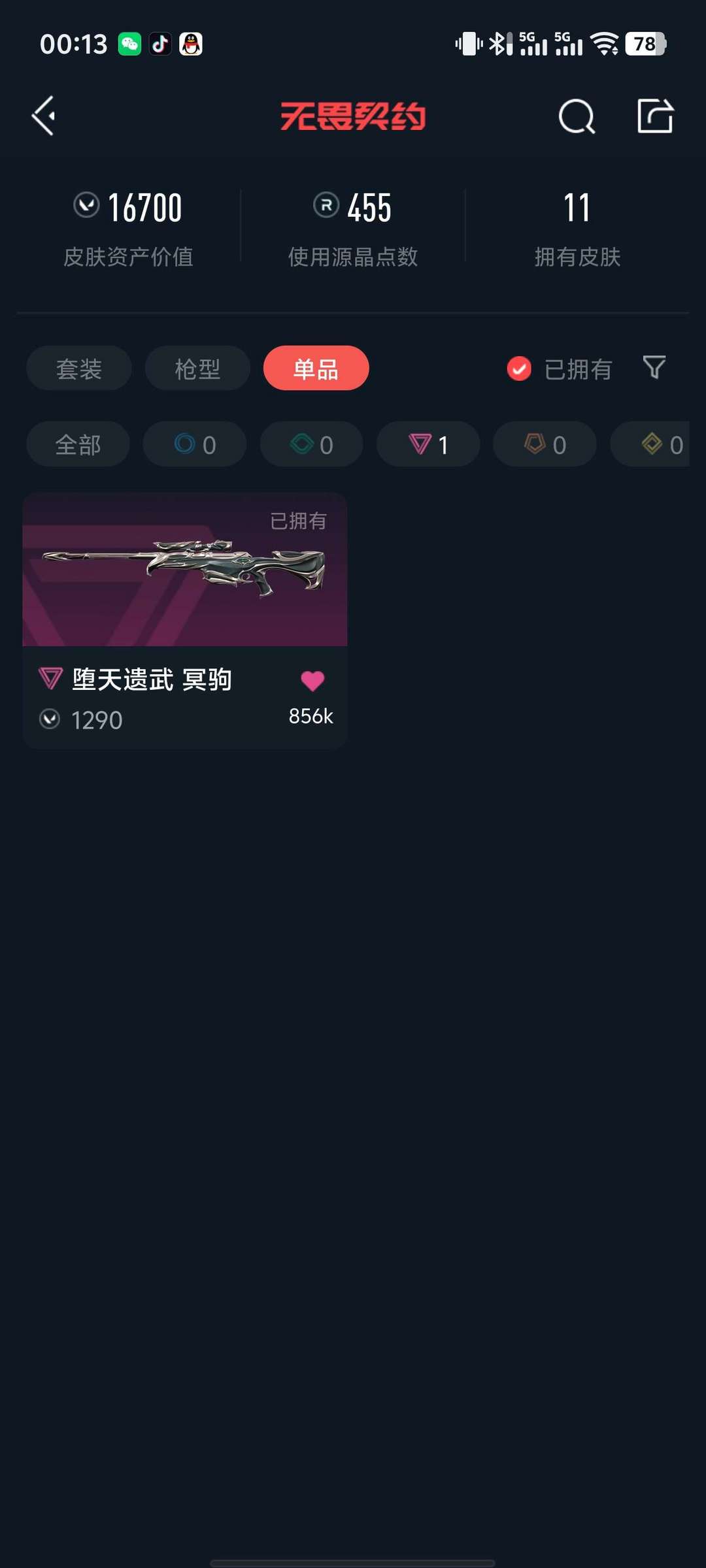
Task: Open the funnel filter icon
Action: (x=654, y=368)
